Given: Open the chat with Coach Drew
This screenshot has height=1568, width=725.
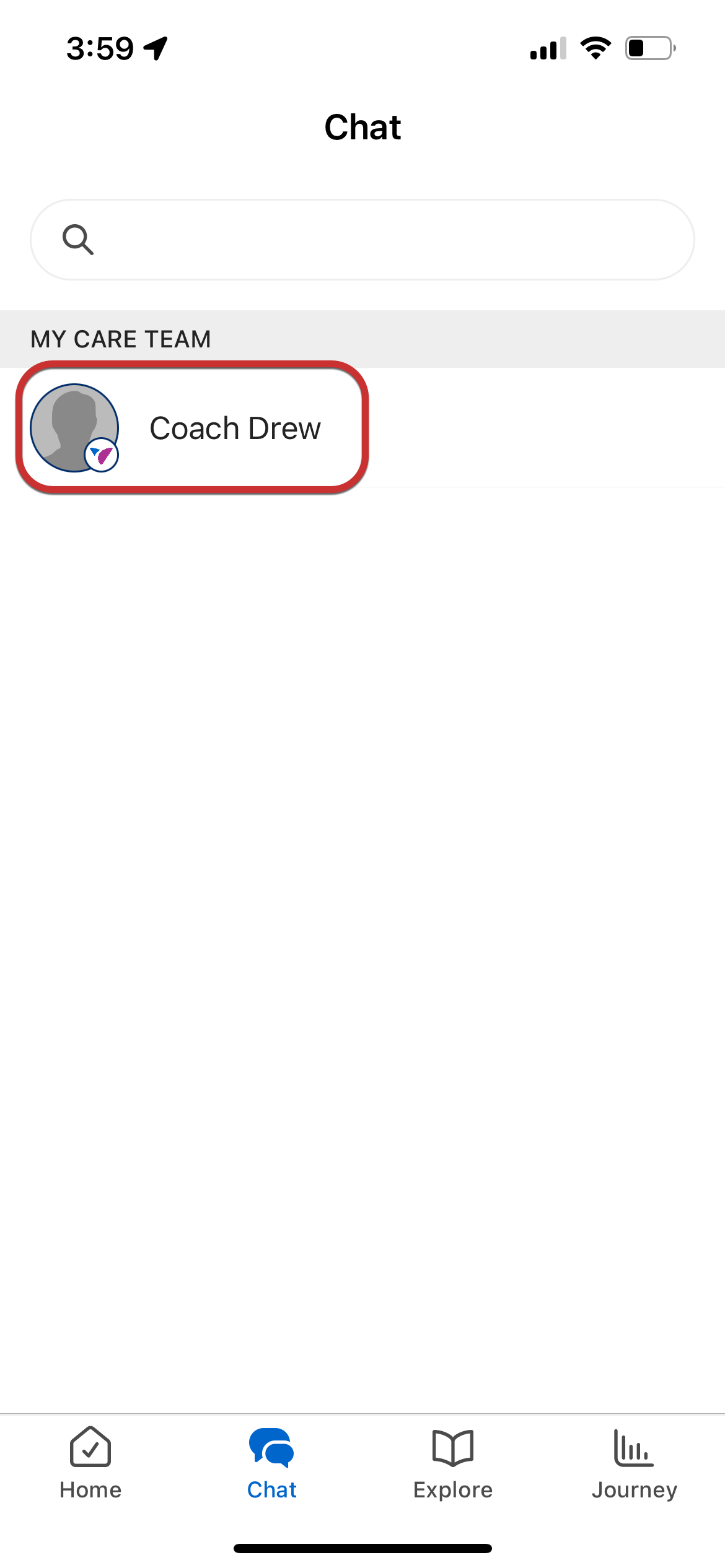Looking at the screenshot, I should (234, 428).
